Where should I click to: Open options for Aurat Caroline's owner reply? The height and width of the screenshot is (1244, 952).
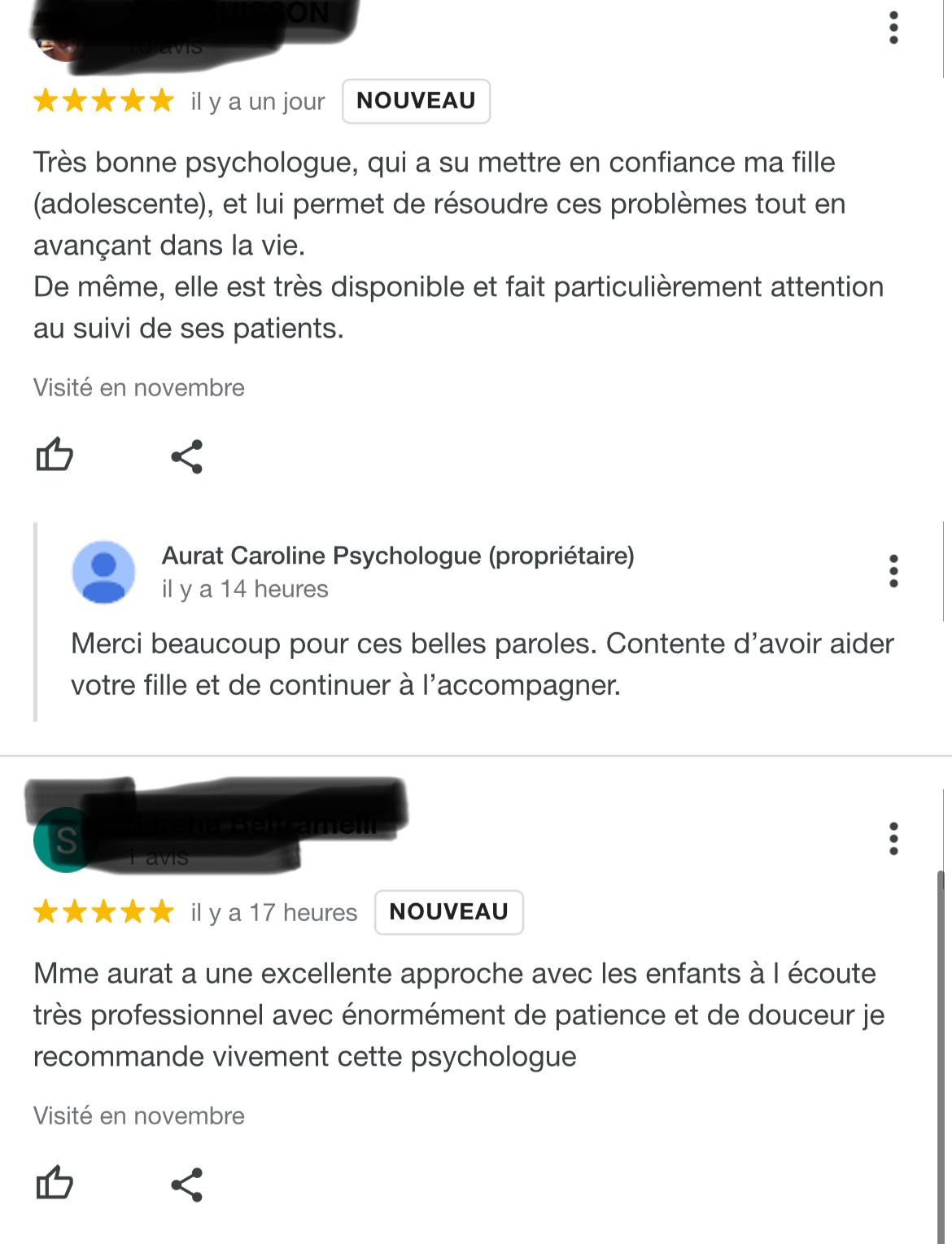pos(893,571)
